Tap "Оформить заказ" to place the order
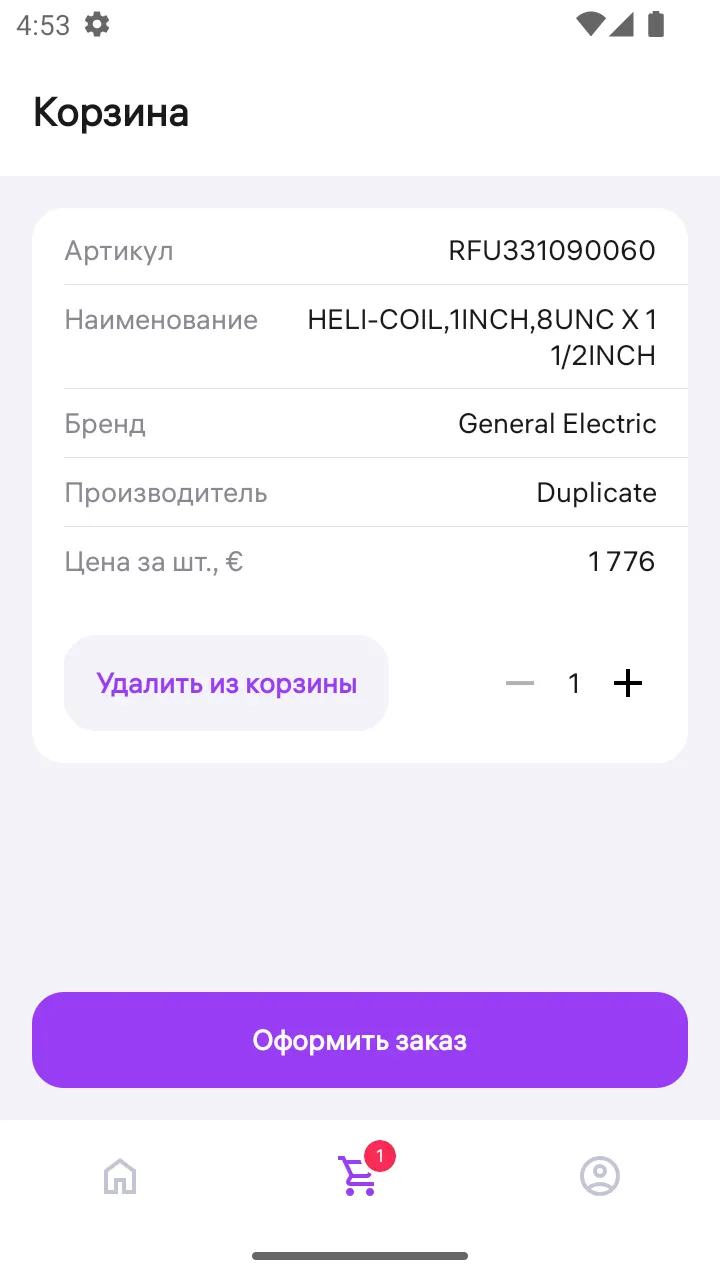Screen dimensions: 720x1280 click(360, 1040)
